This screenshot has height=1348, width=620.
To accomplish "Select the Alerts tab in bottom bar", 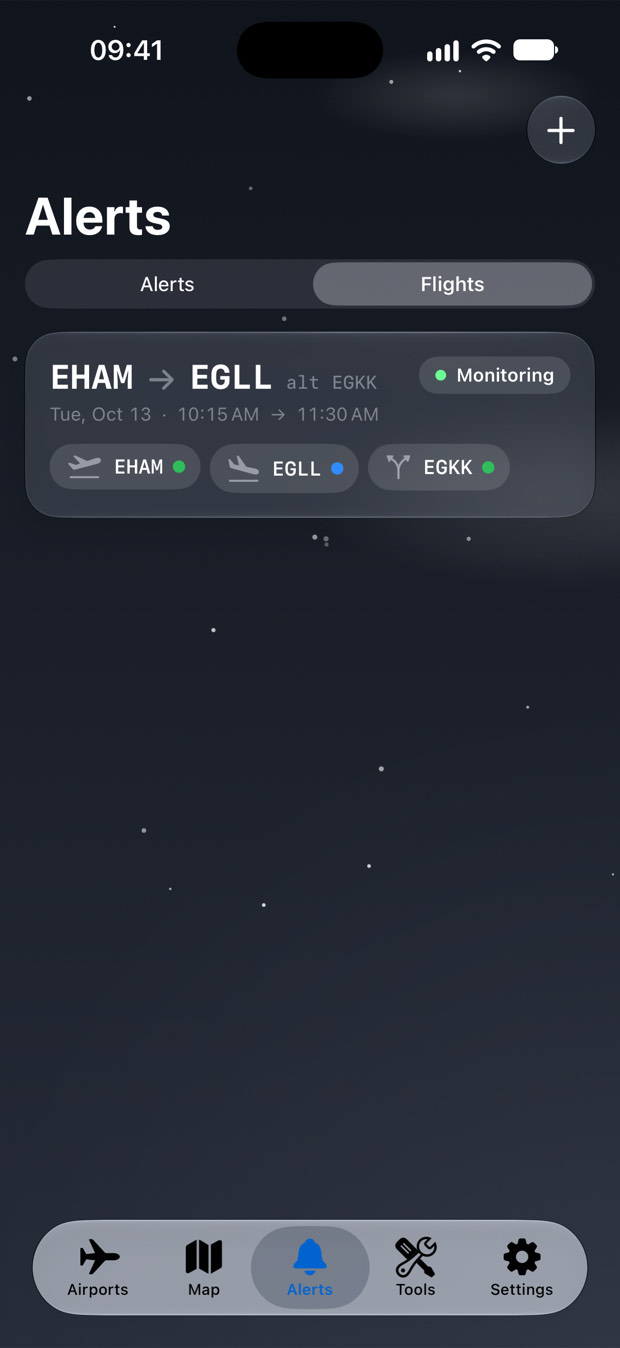I will click(310, 1268).
